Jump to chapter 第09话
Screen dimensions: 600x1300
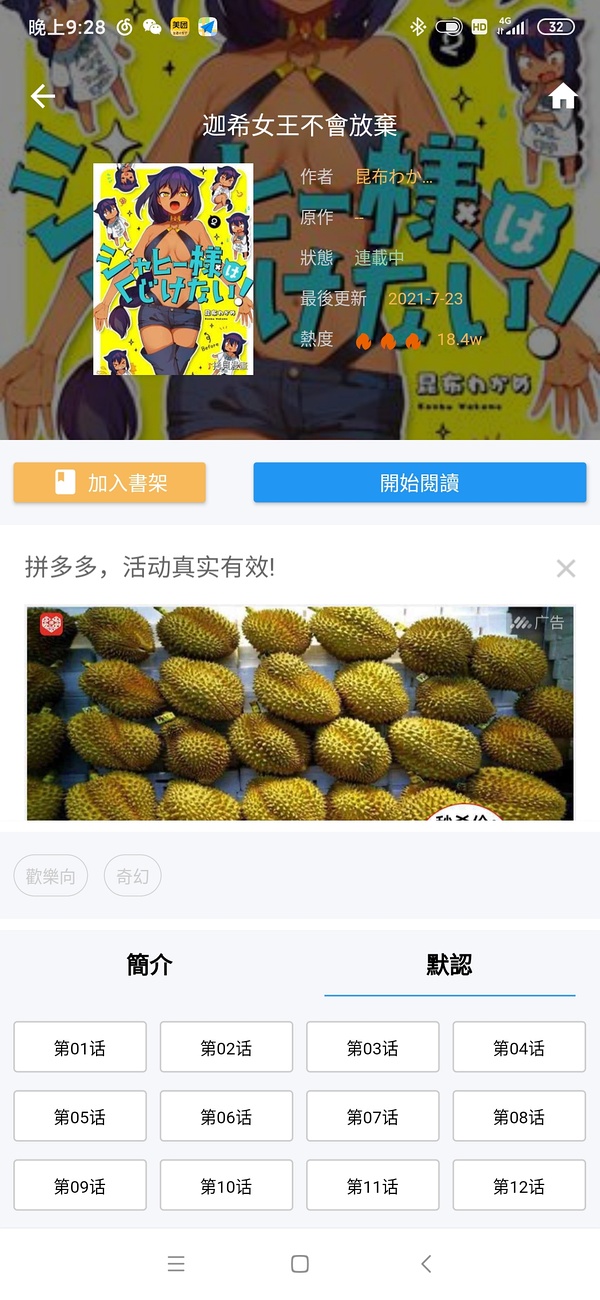point(80,1186)
